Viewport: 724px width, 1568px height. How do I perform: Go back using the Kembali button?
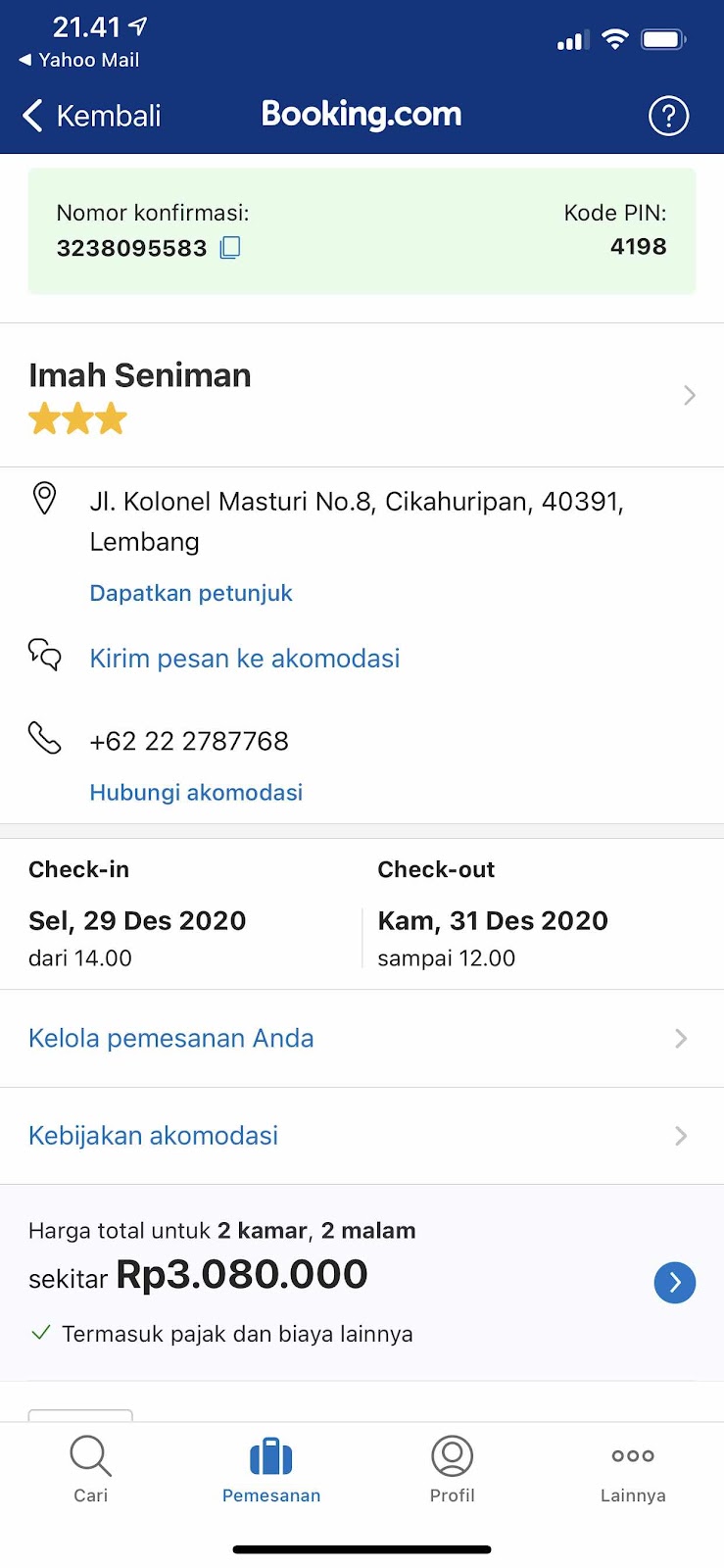[91, 116]
